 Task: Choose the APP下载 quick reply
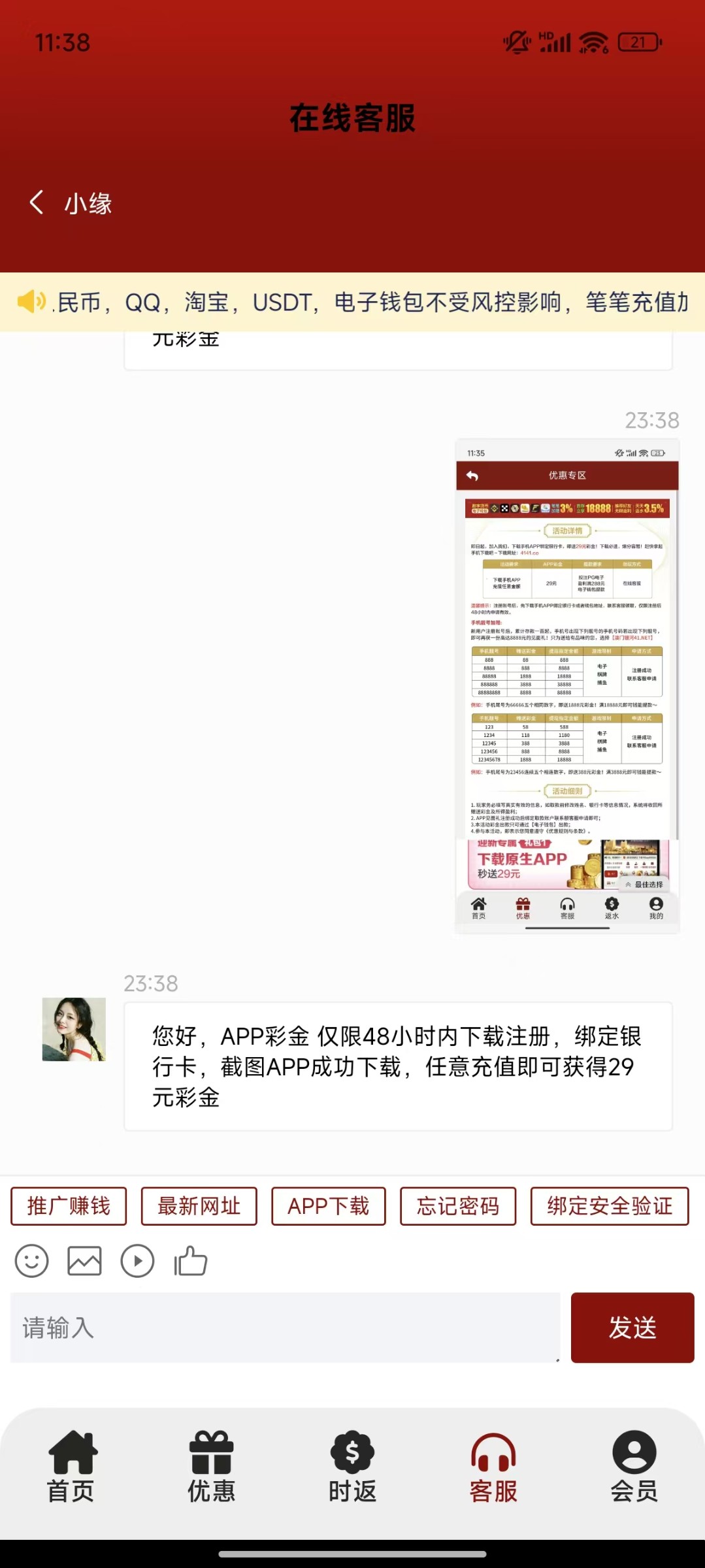pos(328,1206)
